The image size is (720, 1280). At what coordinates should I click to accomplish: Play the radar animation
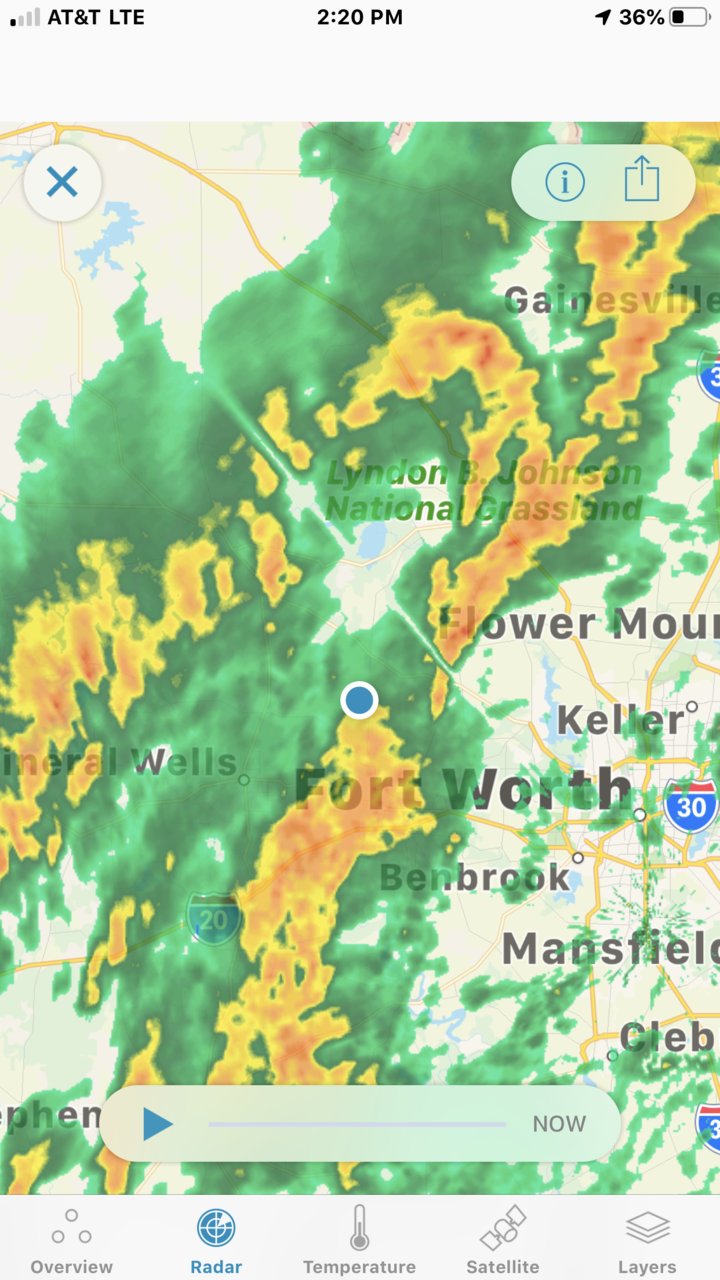coord(157,1124)
